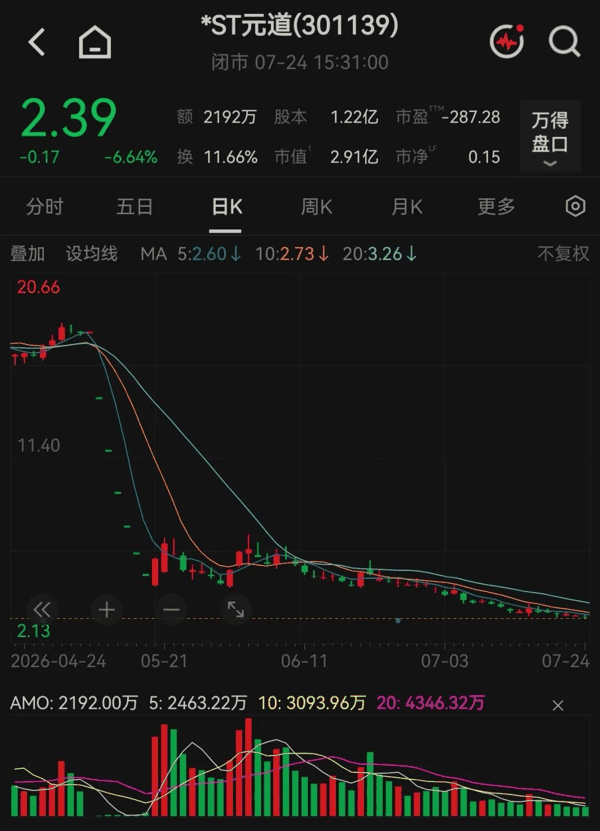Change the 不复权 adjustment mode
The image size is (600, 831).
[x=563, y=254]
